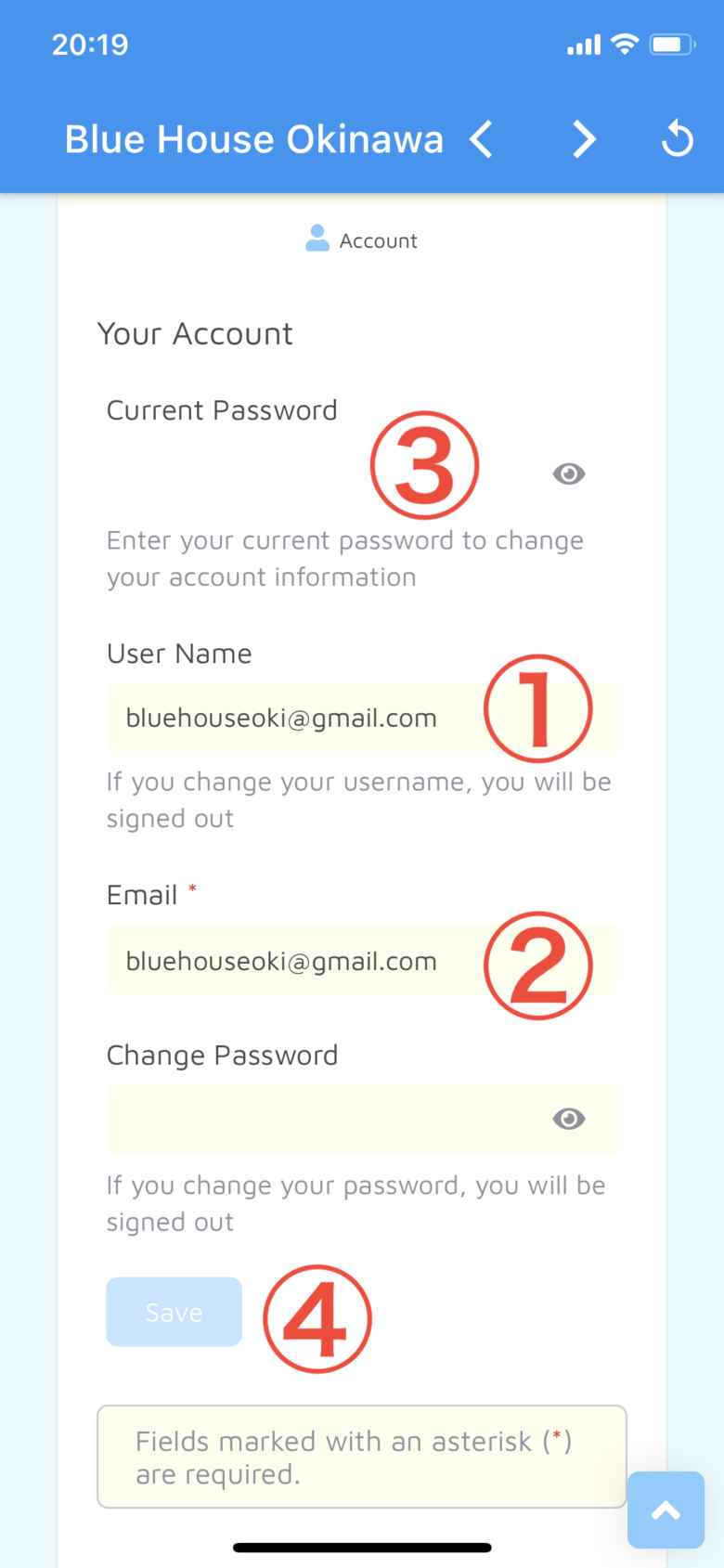
Task: Edit the Email field
Action: (362, 960)
